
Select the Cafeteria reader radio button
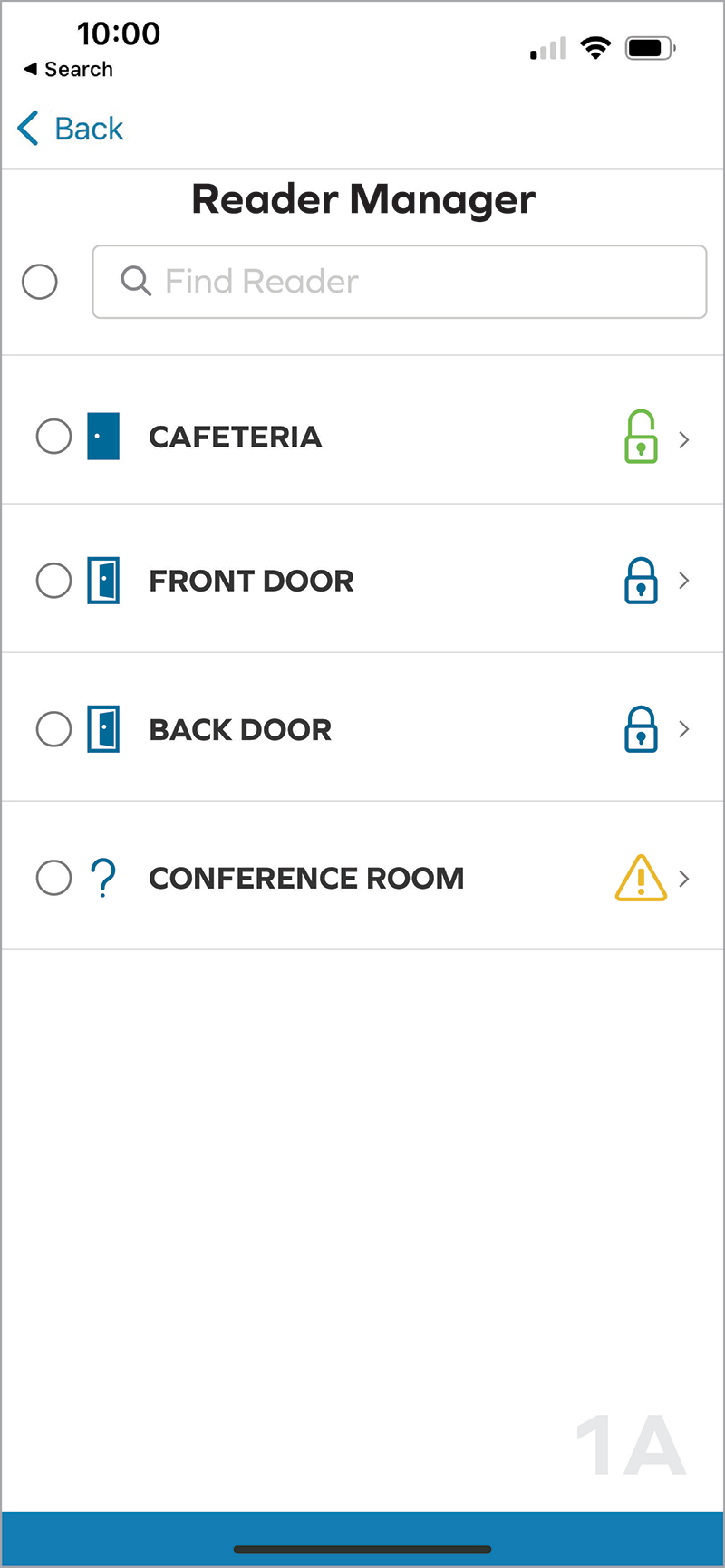click(53, 437)
